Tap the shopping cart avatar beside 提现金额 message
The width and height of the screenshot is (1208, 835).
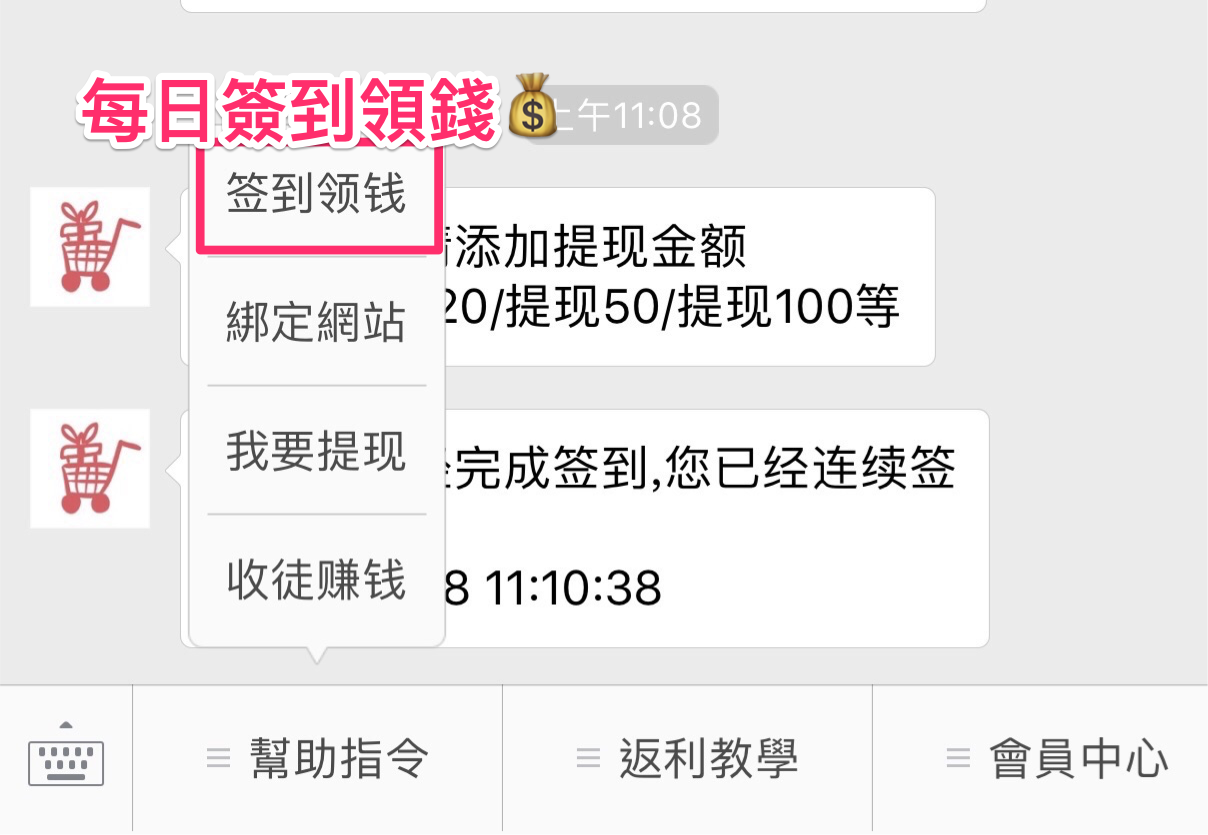pos(90,246)
